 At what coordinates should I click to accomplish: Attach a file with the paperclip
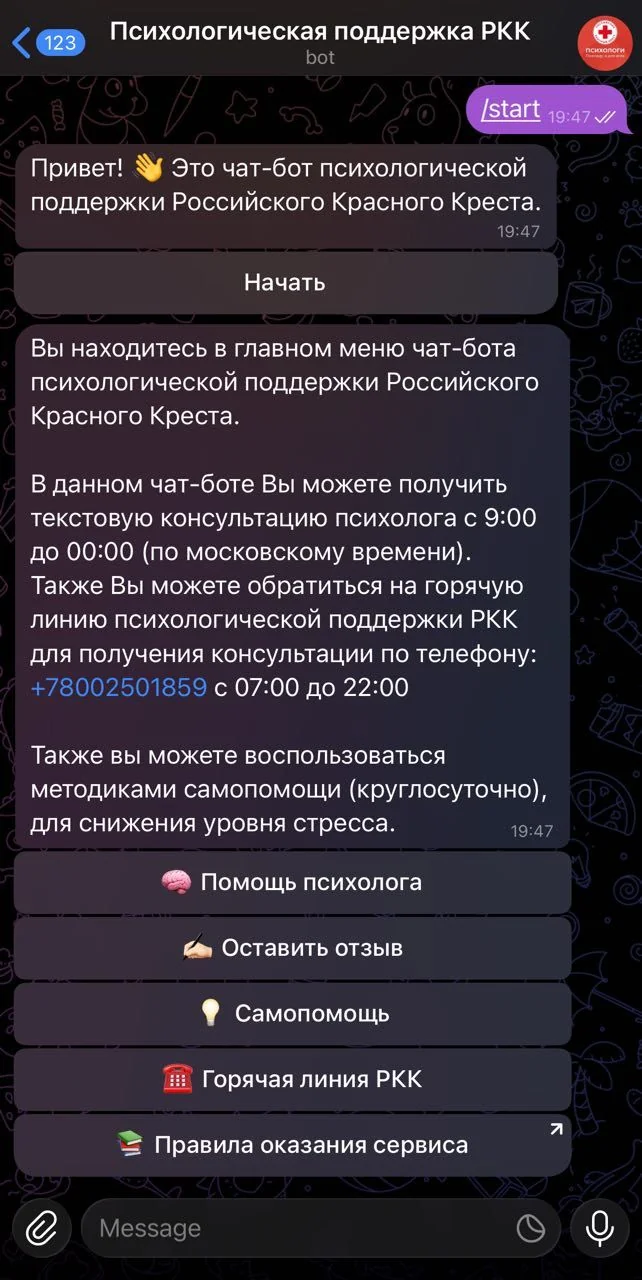pyautogui.click(x=41, y=1228)
